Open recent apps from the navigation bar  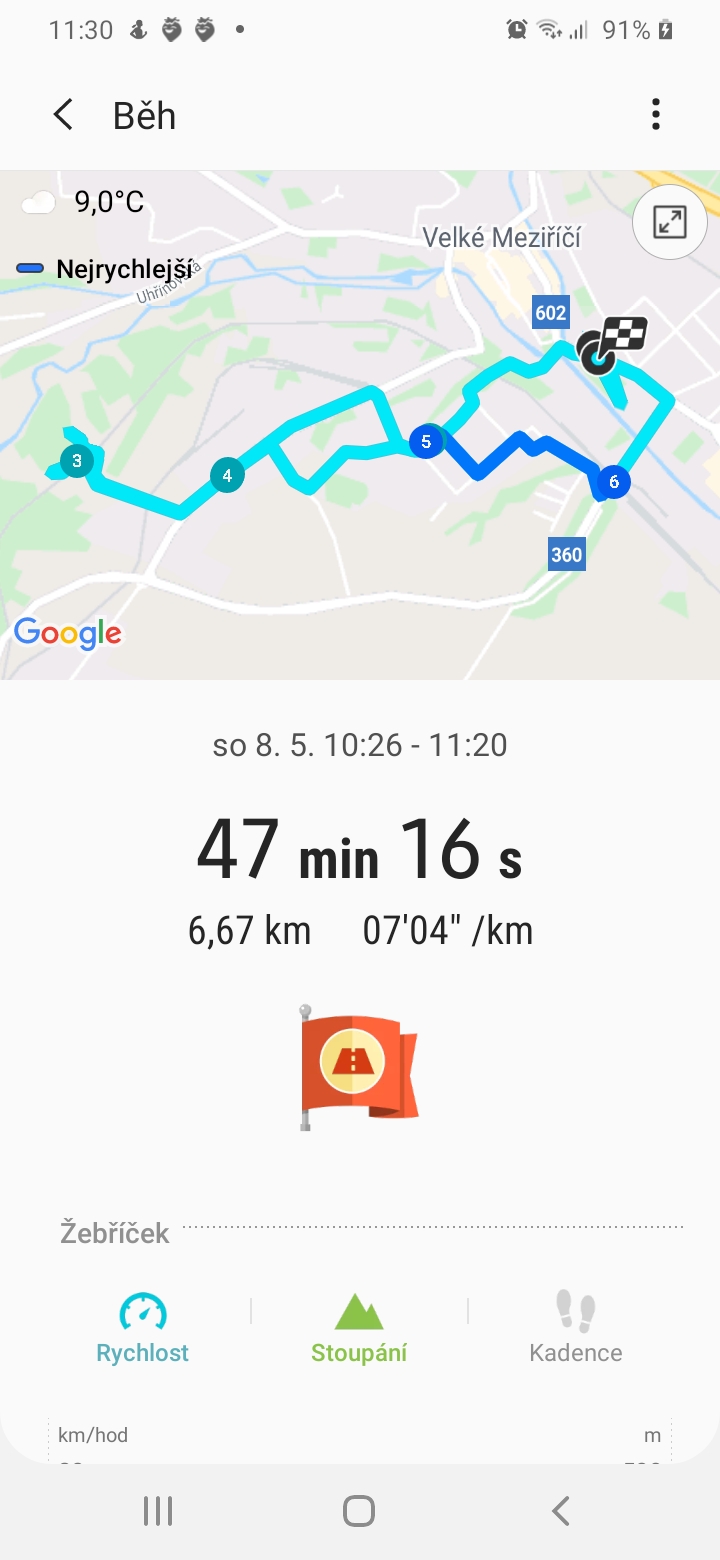click(158, 1511)
